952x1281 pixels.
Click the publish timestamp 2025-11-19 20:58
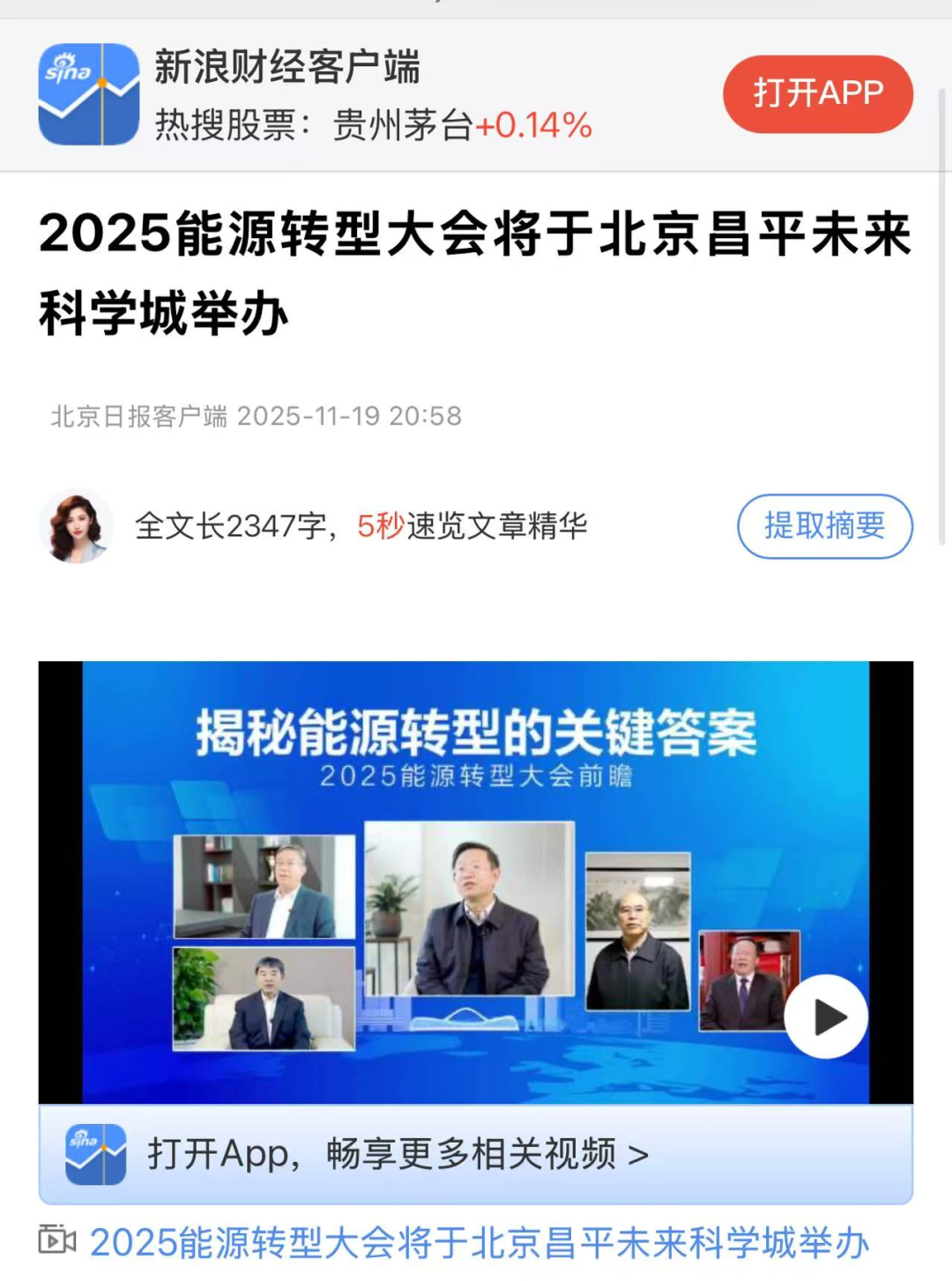click(351, 416)
